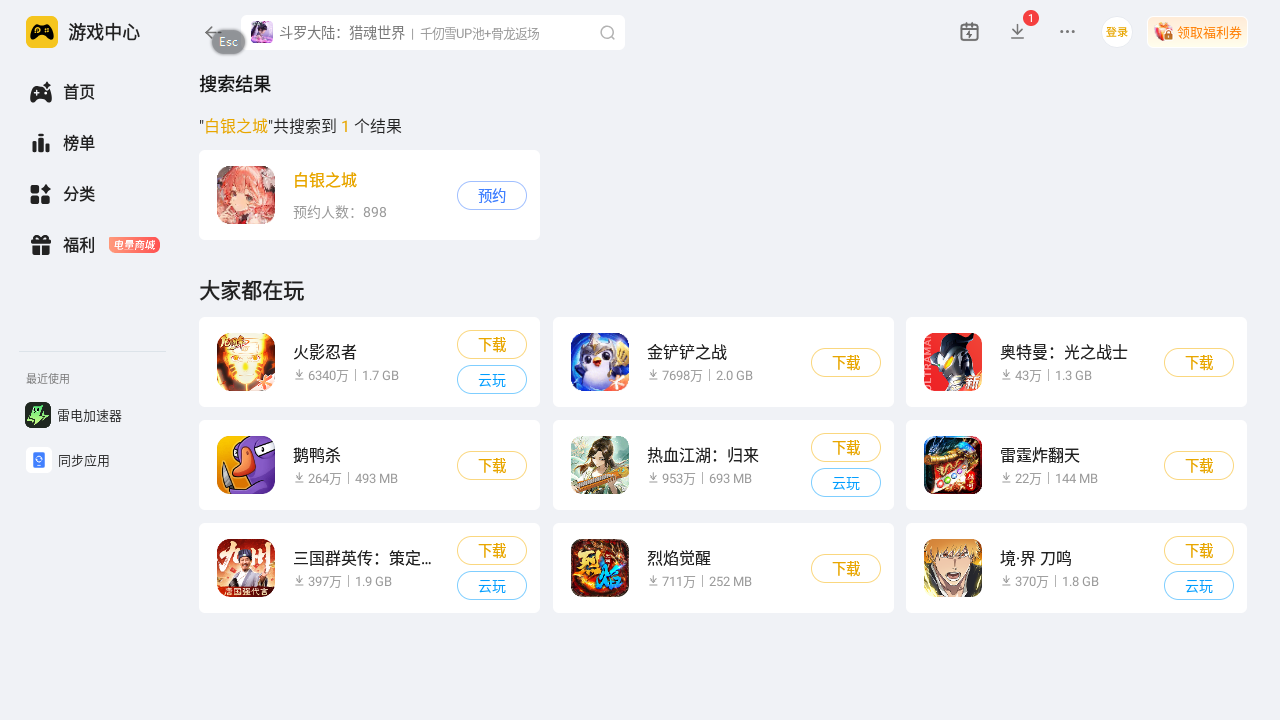Cloud play 热血江湖：归来 via 云玩
The image size is (1280, 720).
(845, 483)
